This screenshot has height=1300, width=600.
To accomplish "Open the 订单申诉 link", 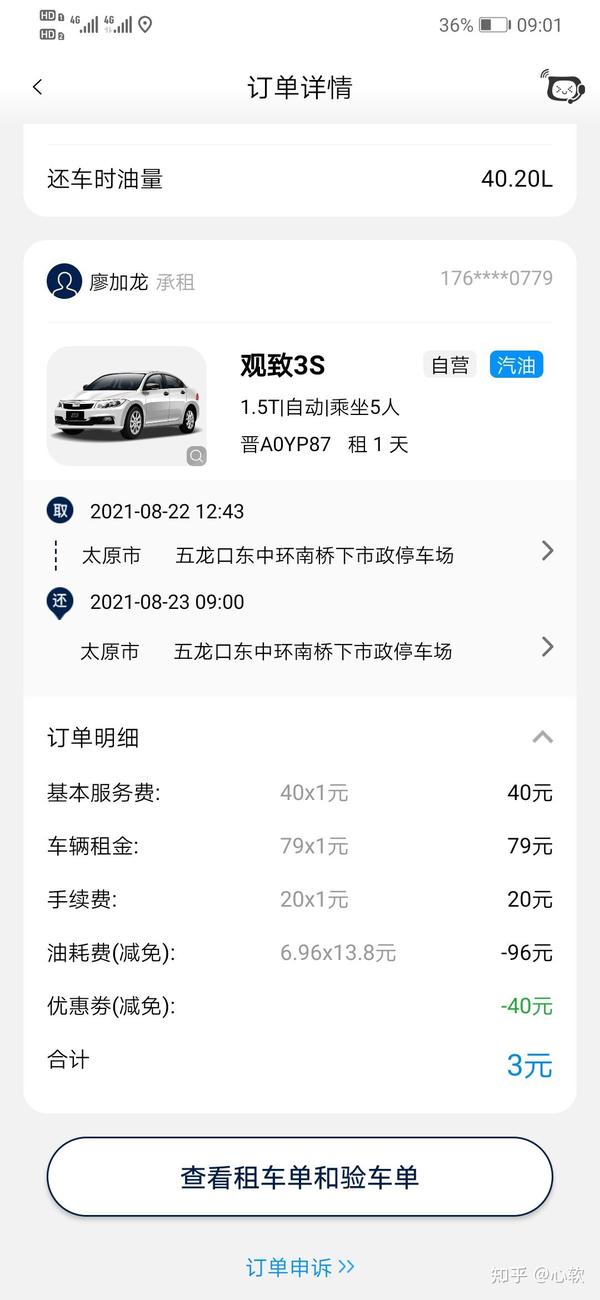I will click(x=300, y=1267).
